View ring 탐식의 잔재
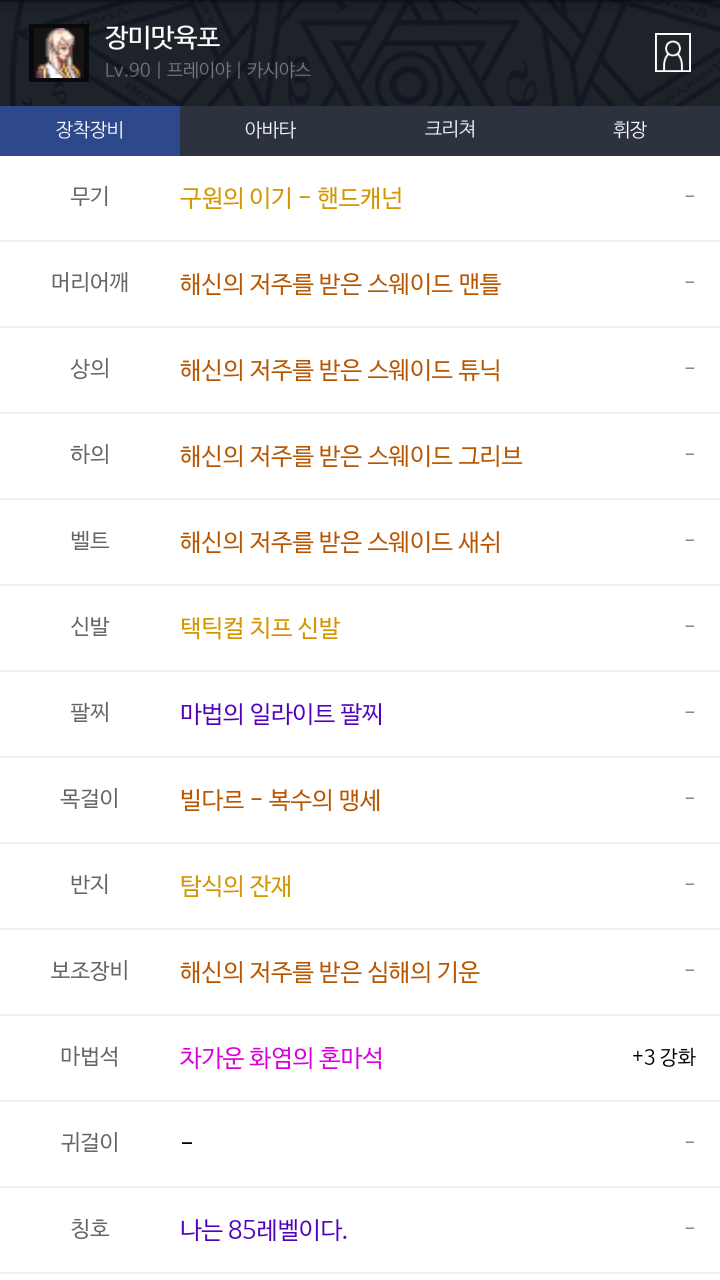This screenshot has width=720, height=1280. [x=235, y=886]
